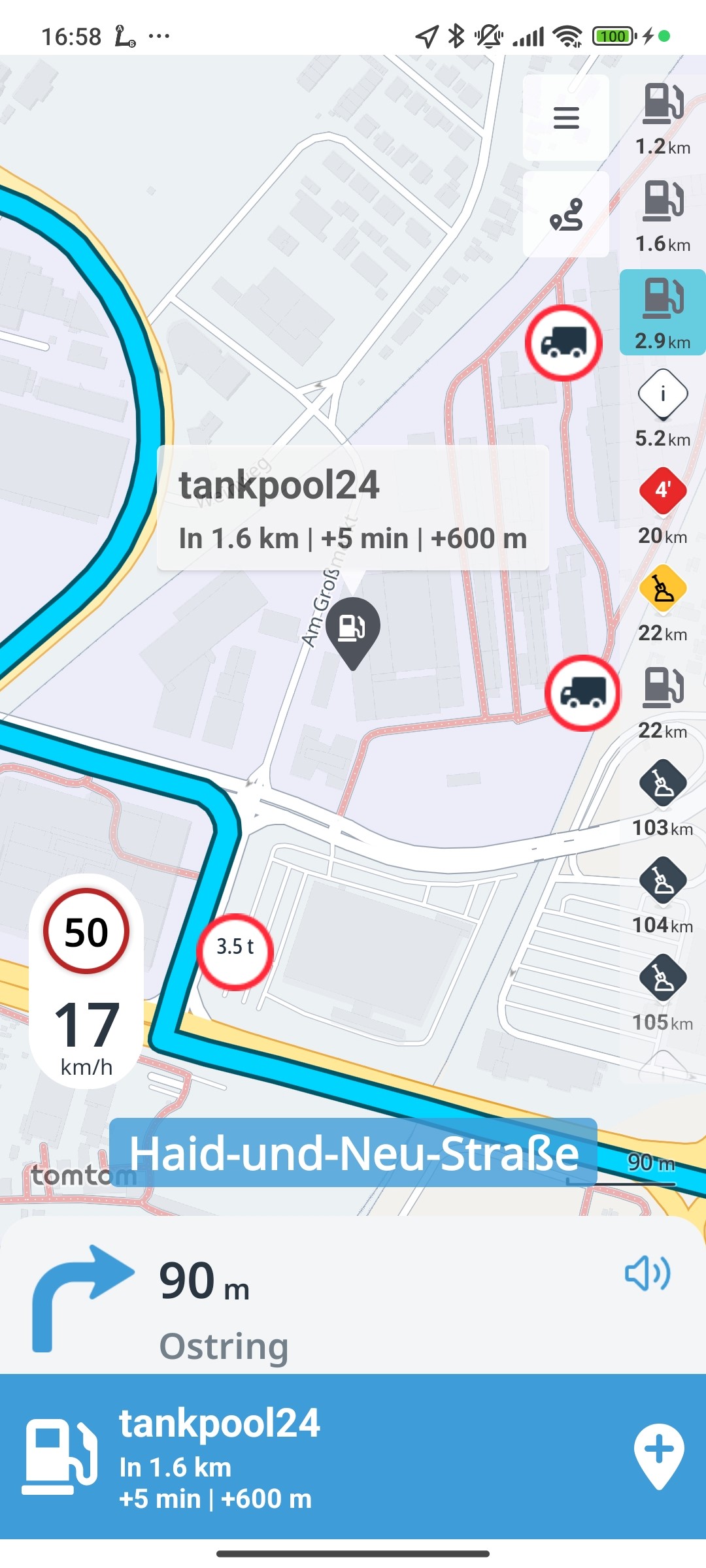Add tankpool24 as a stop
Image resolution: width=706 pixels, height=1568 pixels.
point(659,1456)
